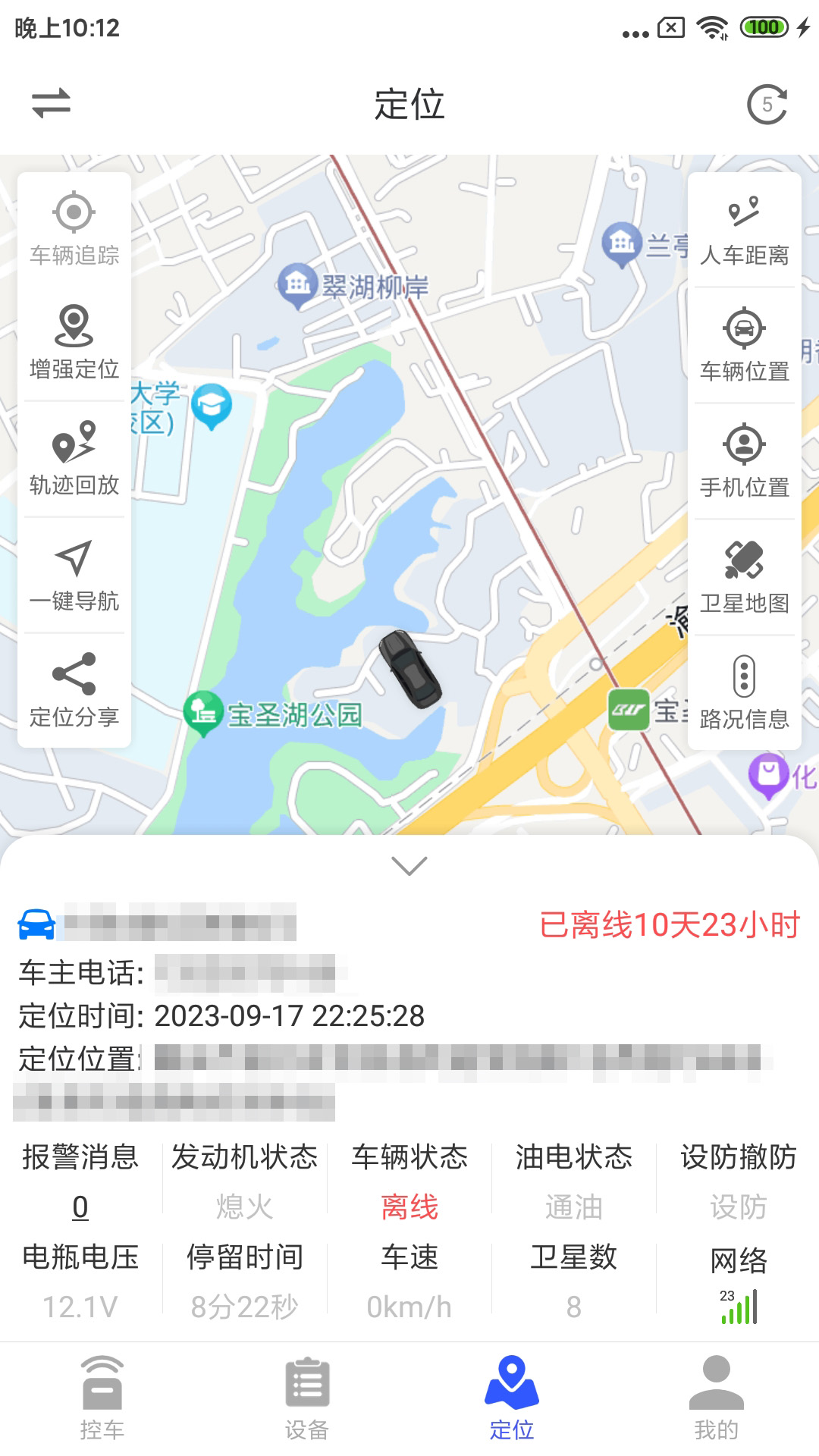Screen dimensions: 819x1456
Task: Open alarm messages count 0 link
Action: 79,1205
